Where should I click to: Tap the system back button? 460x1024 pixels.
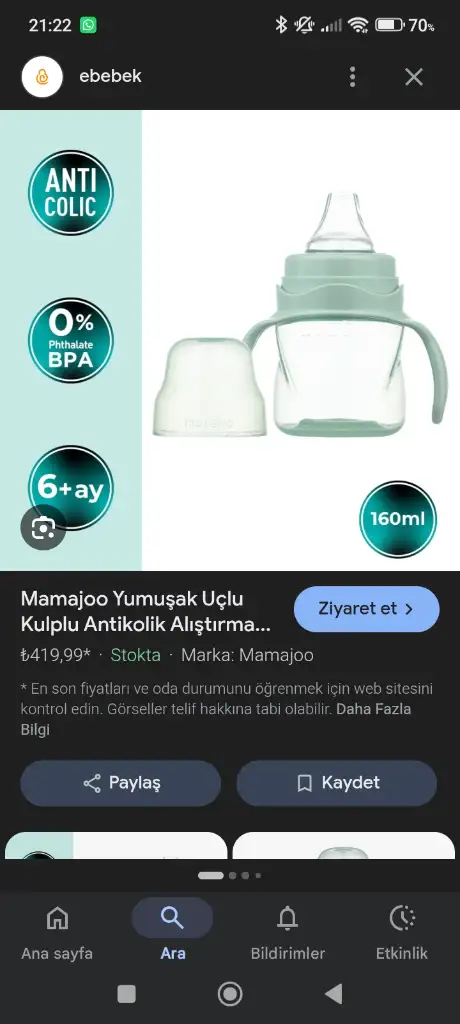click(334, 994)
